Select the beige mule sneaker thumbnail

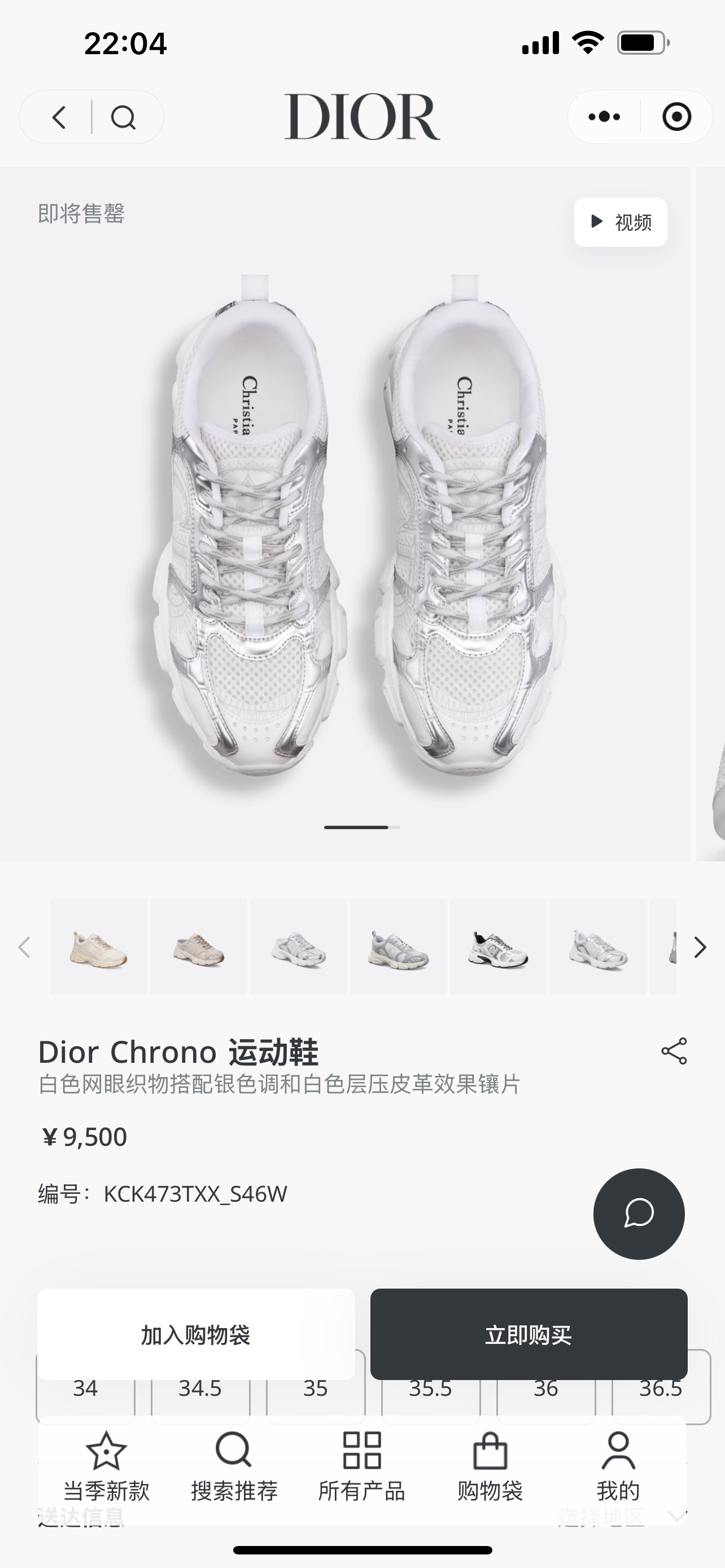pyautogui.click(x=198, y=947)
